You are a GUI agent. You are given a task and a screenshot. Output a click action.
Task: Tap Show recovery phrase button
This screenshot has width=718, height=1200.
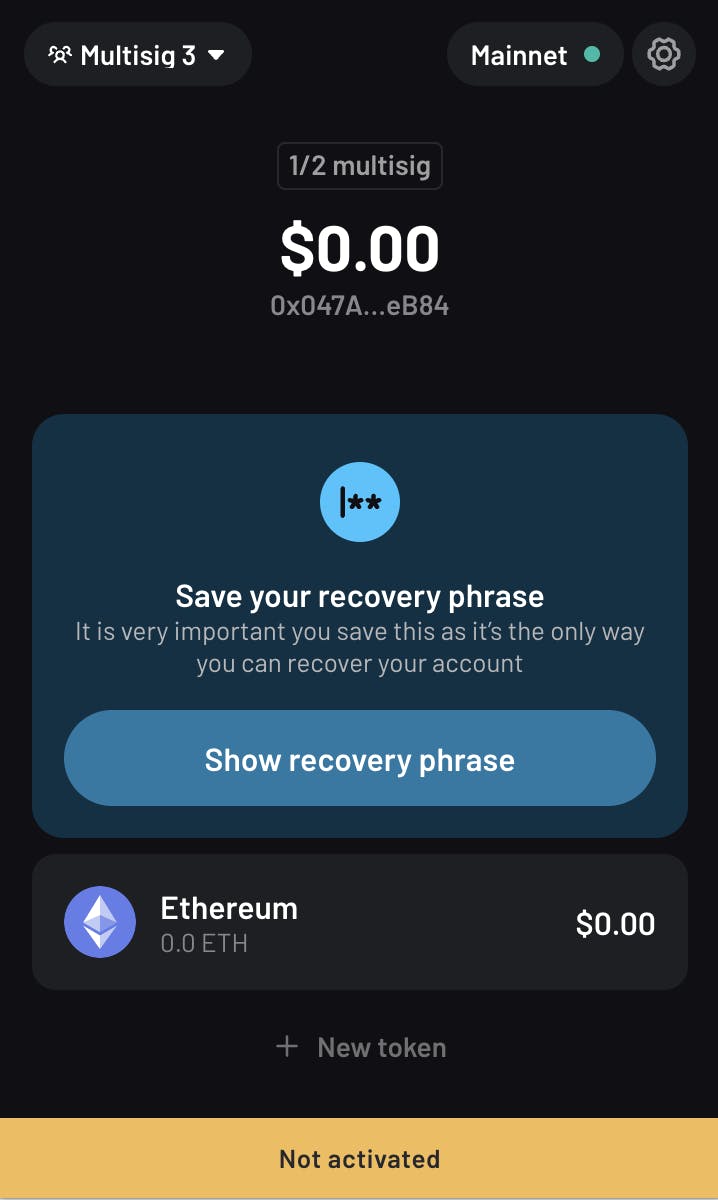click(x=360, y=759)
